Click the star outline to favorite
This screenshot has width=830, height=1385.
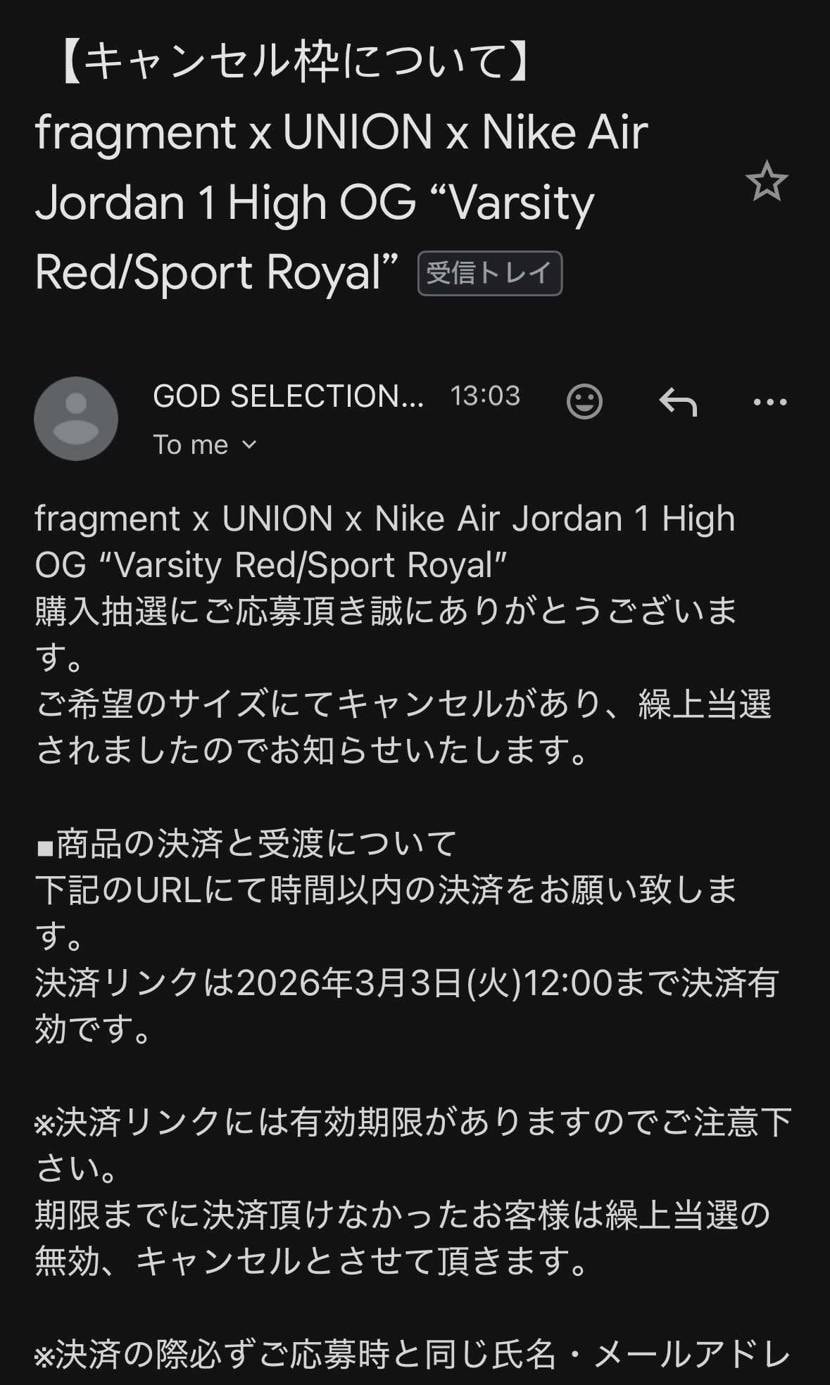click(766, 180)
